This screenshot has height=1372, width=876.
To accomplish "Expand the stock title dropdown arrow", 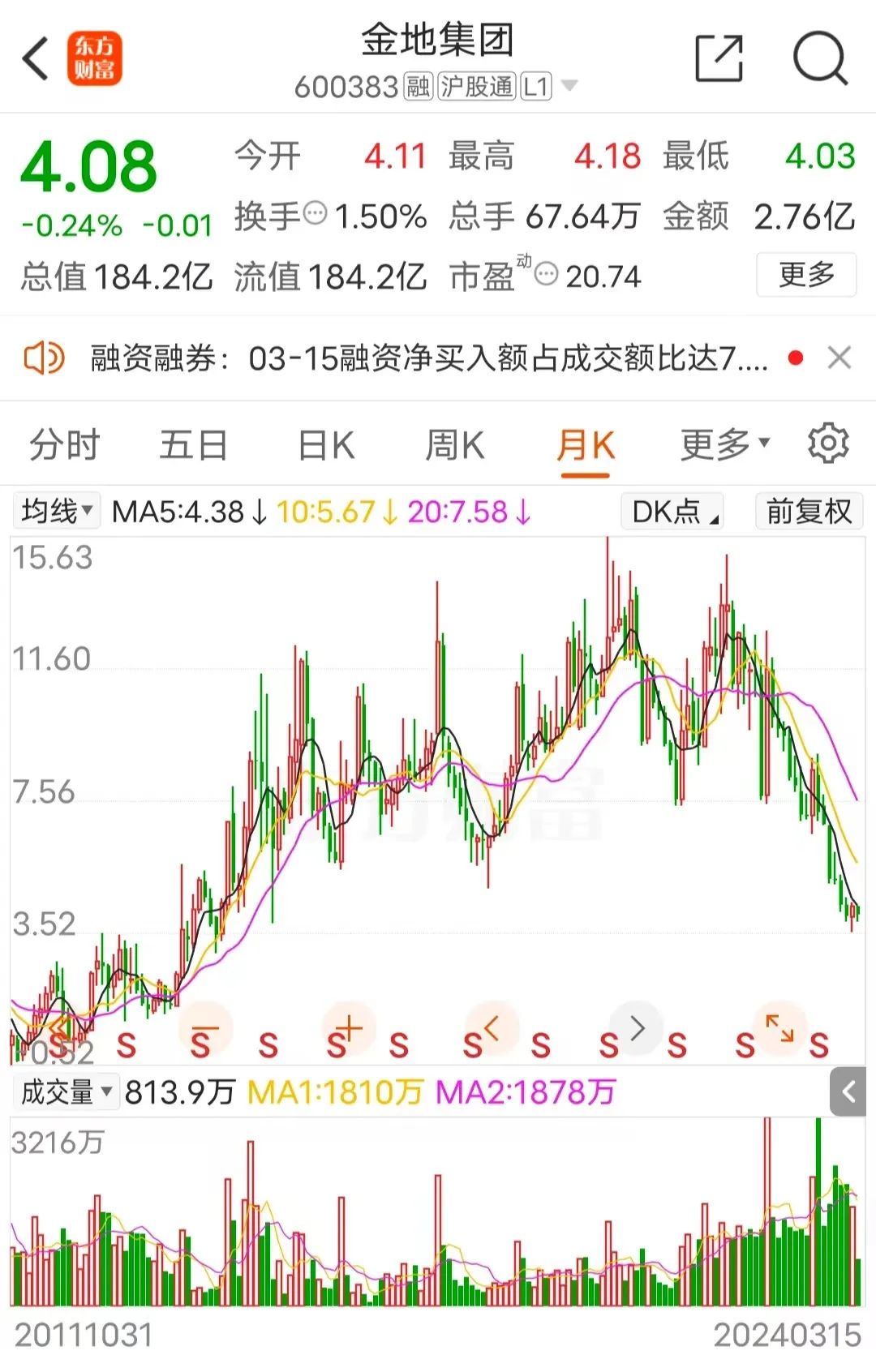I will [x=569, y=86].
